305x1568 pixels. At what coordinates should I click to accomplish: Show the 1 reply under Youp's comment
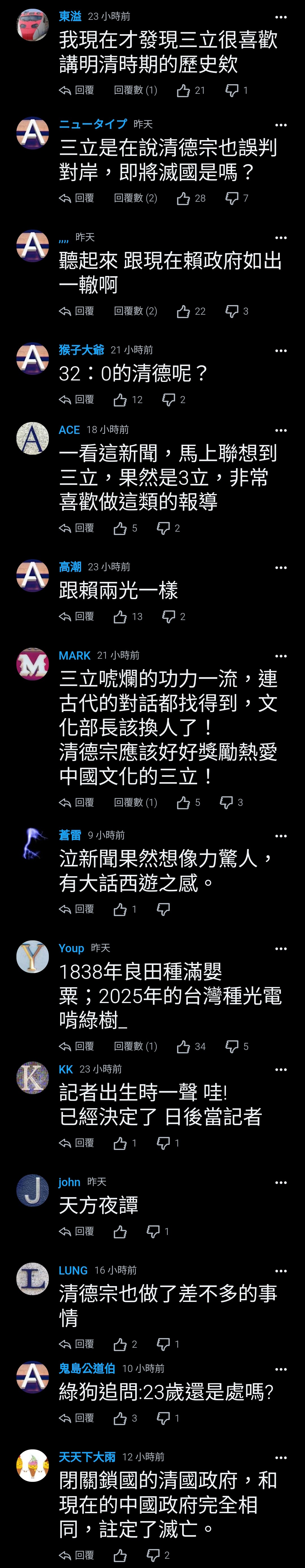[x=135, y=1046]
